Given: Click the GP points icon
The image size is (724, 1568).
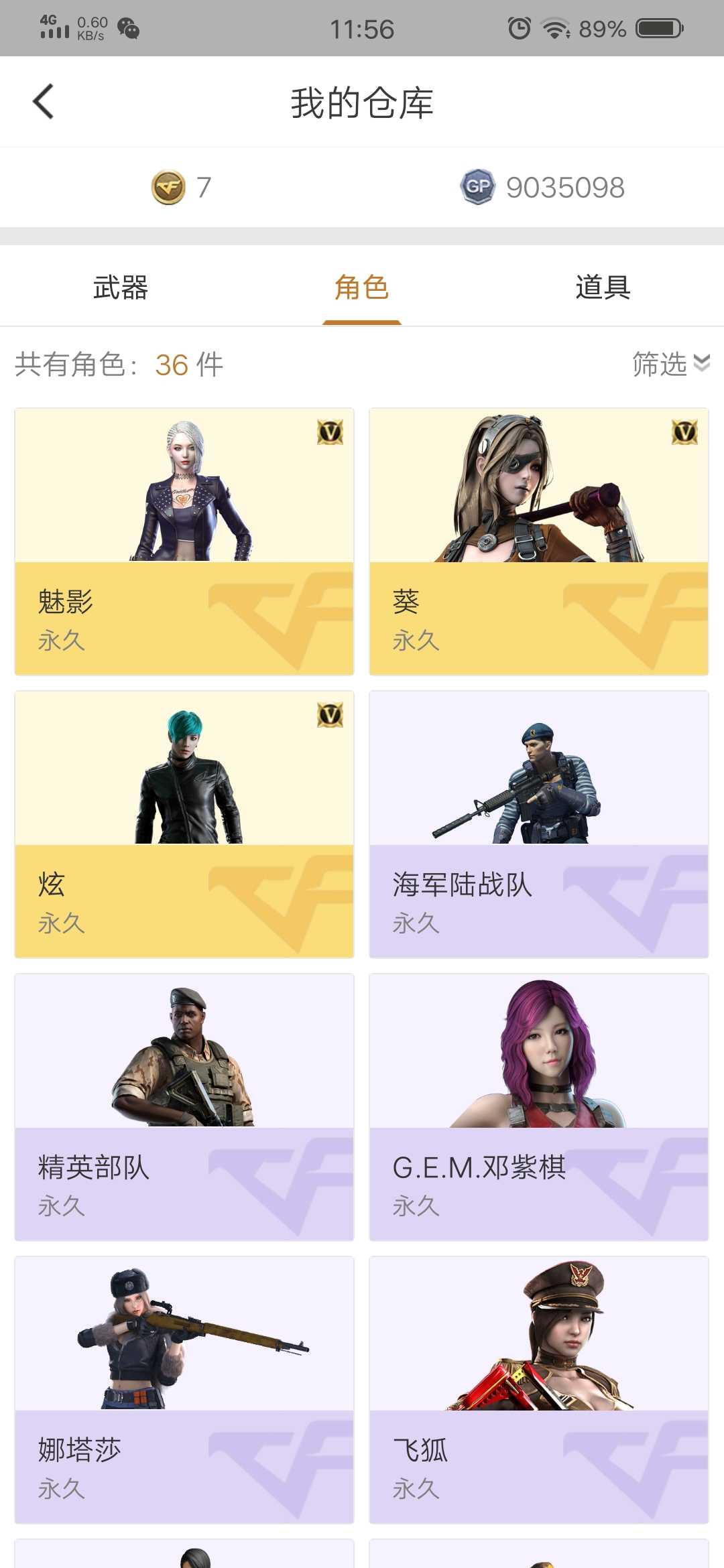Looking at the screenshot, I should click(477, 188).
